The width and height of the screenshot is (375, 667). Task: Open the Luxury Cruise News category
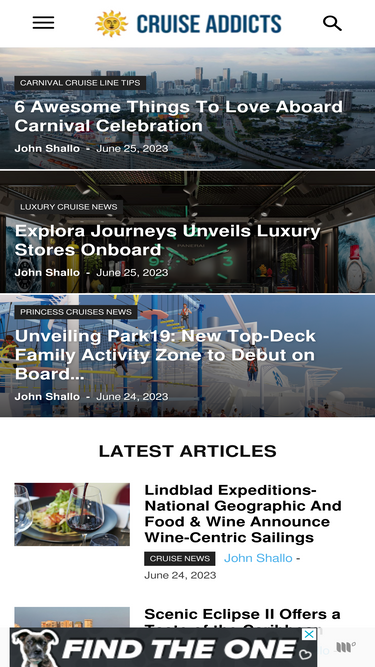click(x=68, y=207)
